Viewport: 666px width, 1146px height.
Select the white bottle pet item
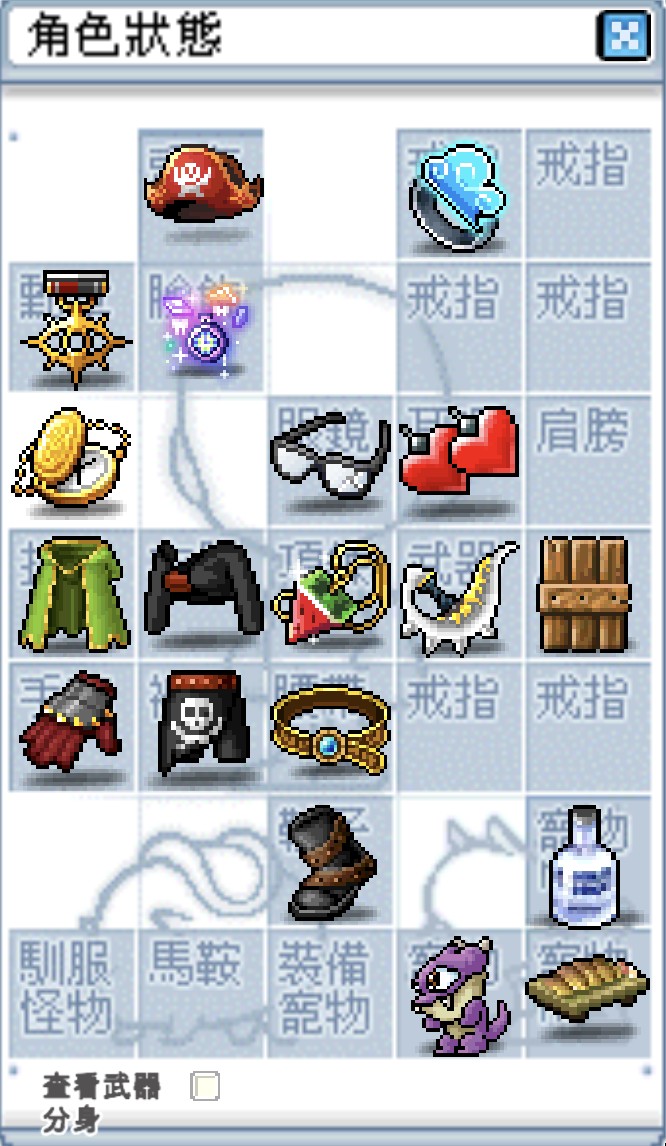click(x=583, y=866)
